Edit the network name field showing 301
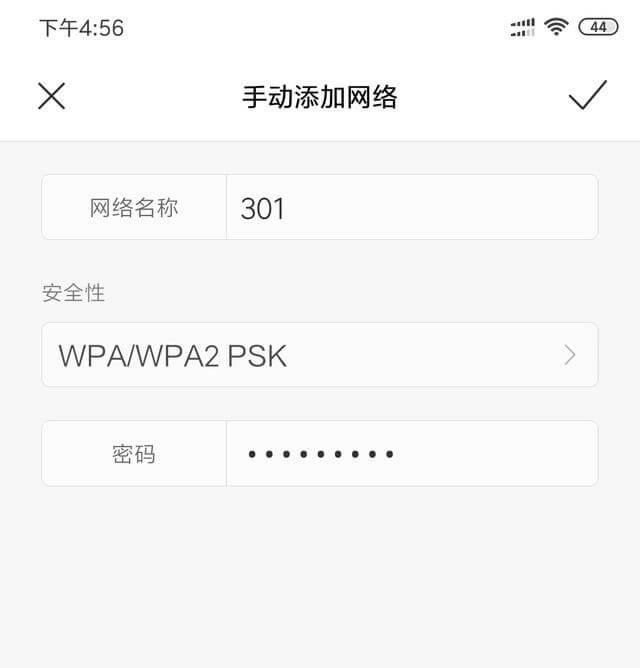Screen dimensions: 640x668 (x=411, y=208)
